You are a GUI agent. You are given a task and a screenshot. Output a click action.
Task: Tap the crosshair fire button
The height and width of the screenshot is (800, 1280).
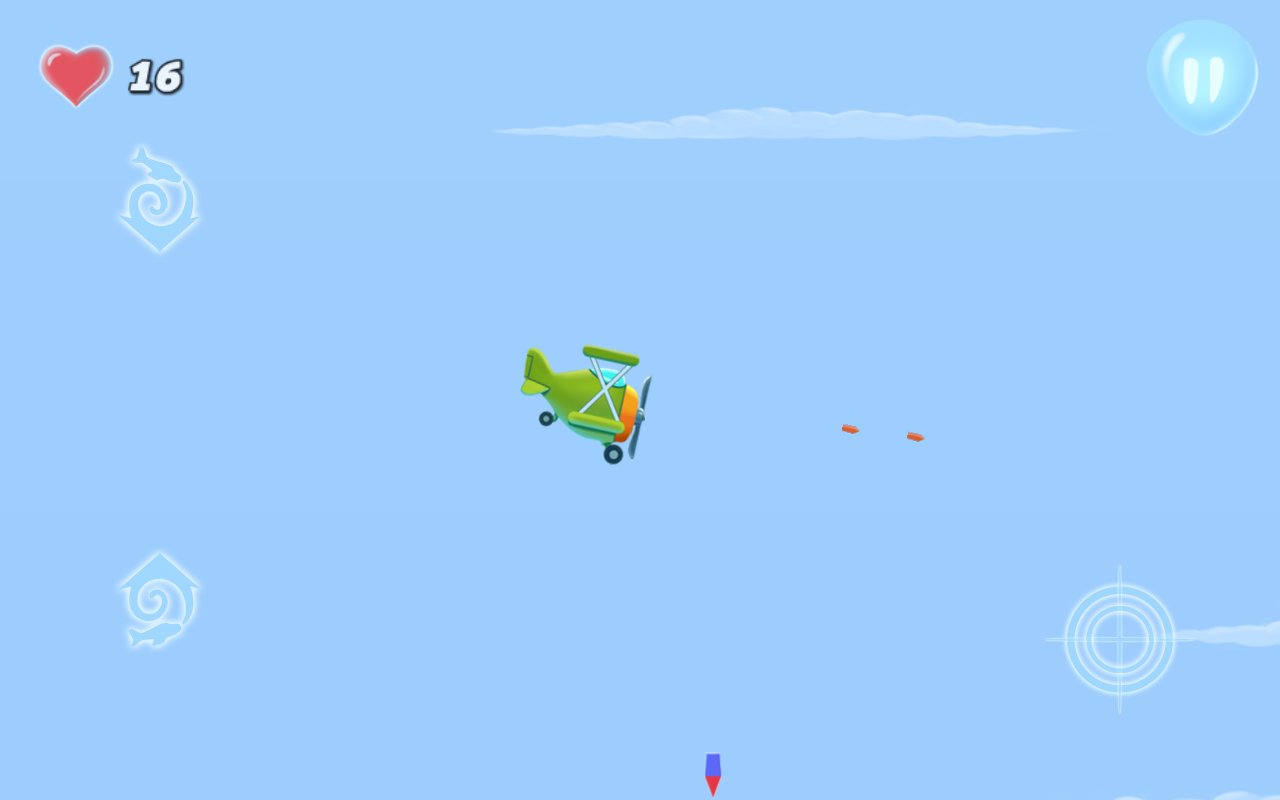coord(1119,639)
